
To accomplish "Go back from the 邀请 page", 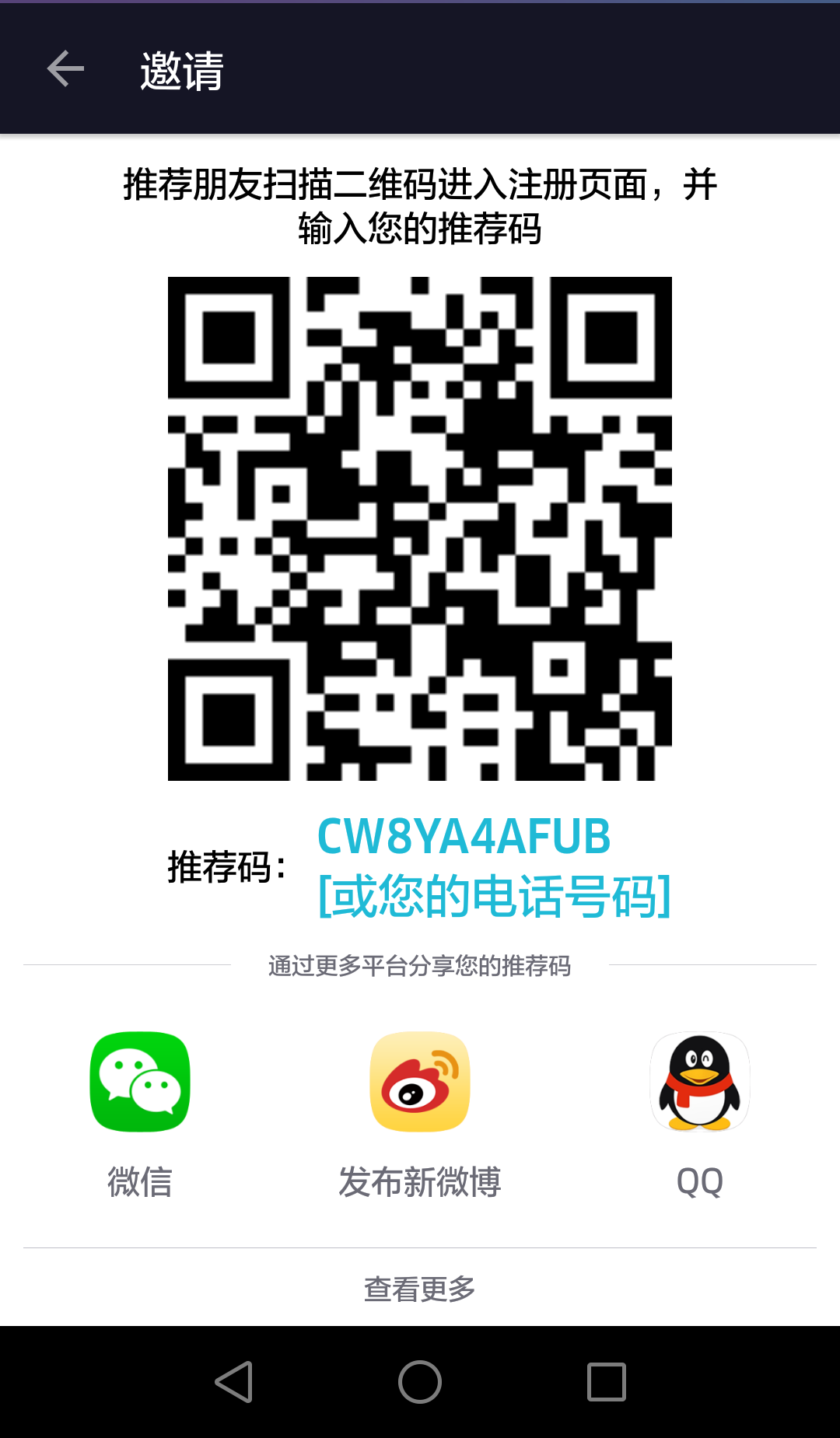I will [65, 70].
